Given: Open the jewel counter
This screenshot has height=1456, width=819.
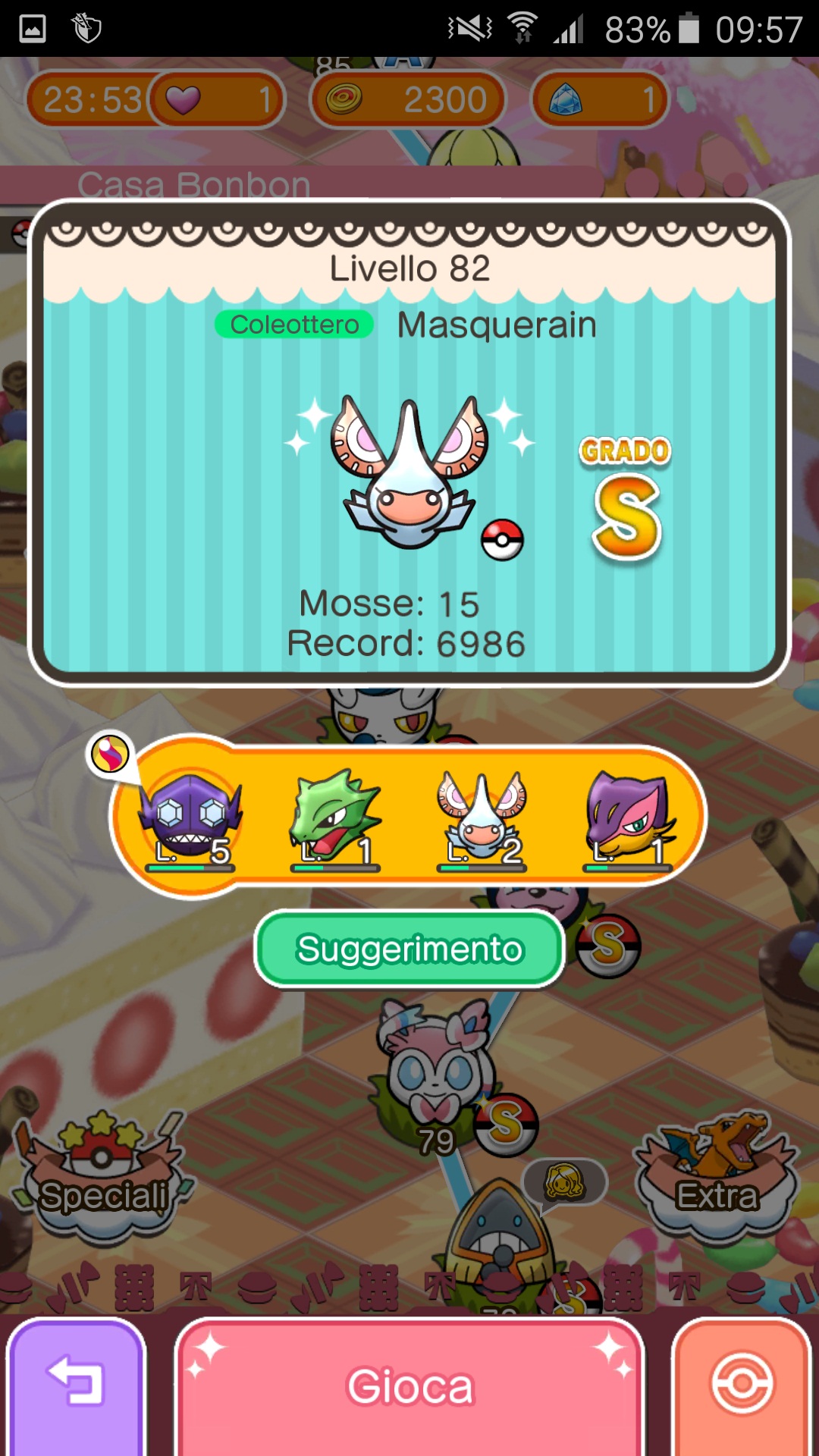Looking at the screenshot, I should (x=599, y=99).
